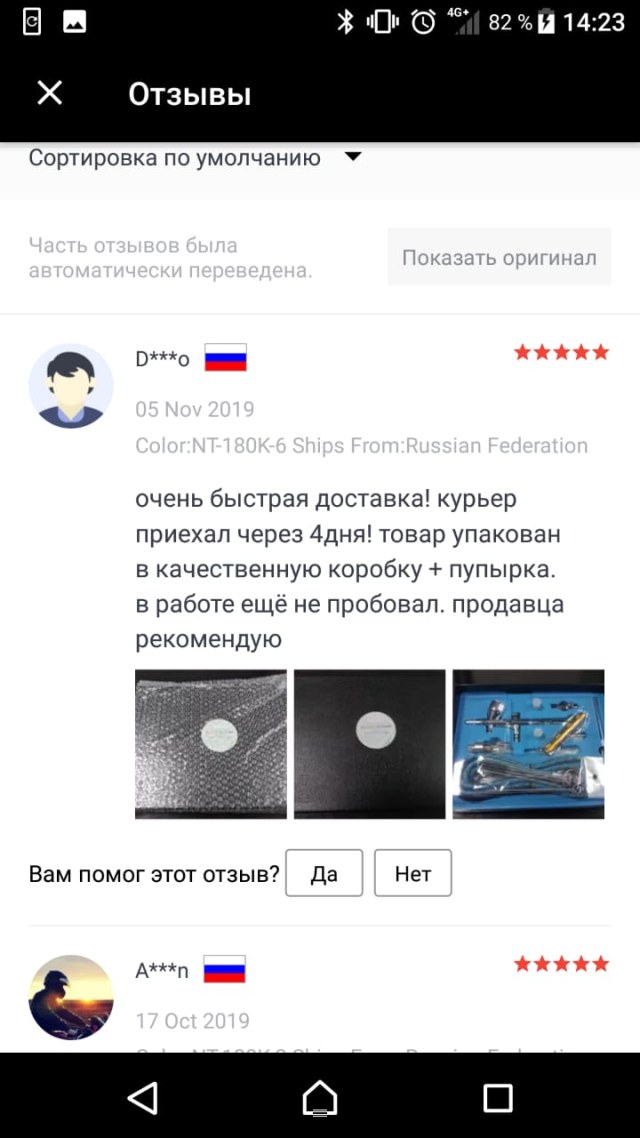Open the airbrush kit photo in D***o's review

[x=528, y=744]
